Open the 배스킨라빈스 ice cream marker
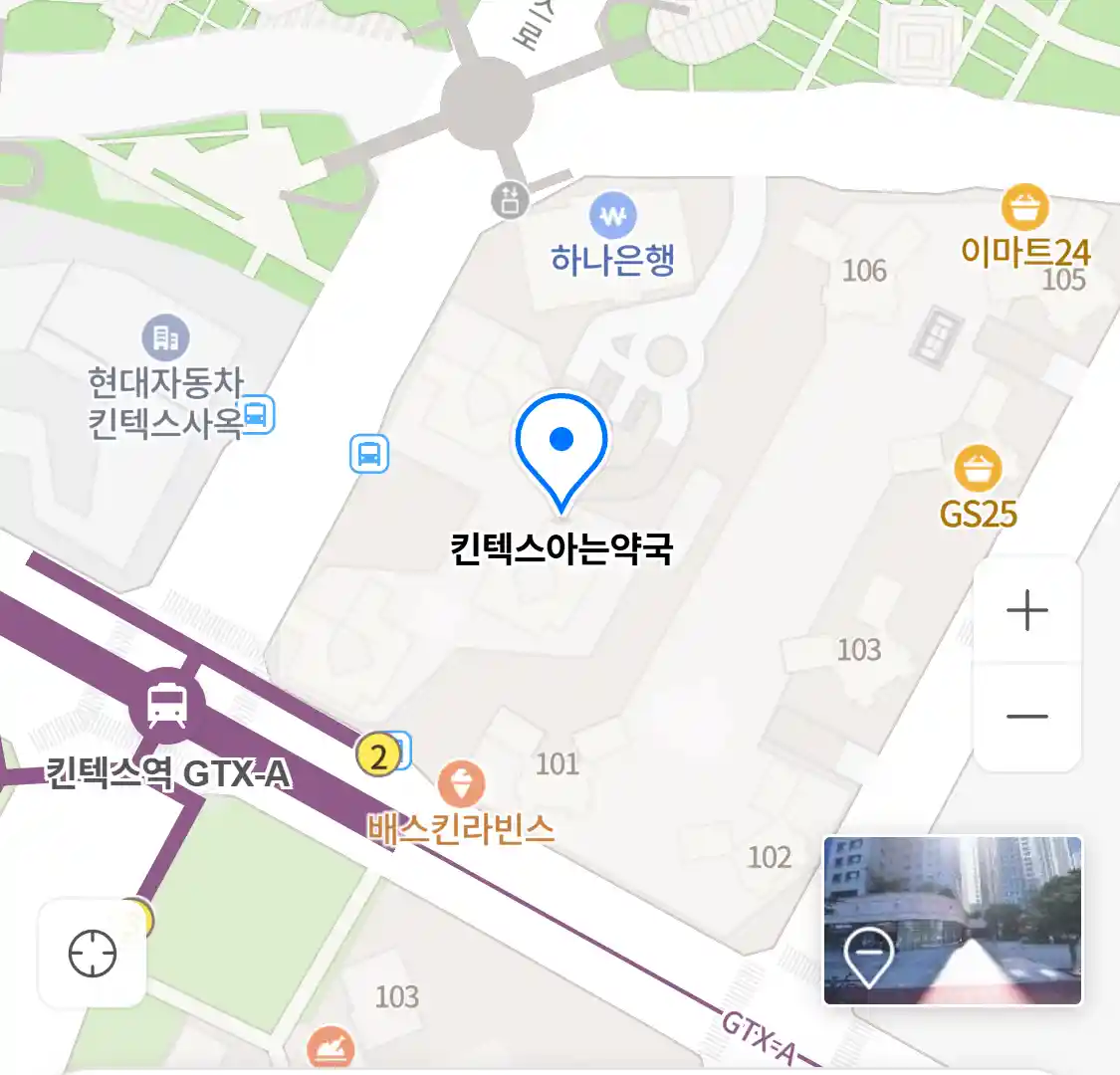Screen dimensions: 1120x1075 point(461,784)
